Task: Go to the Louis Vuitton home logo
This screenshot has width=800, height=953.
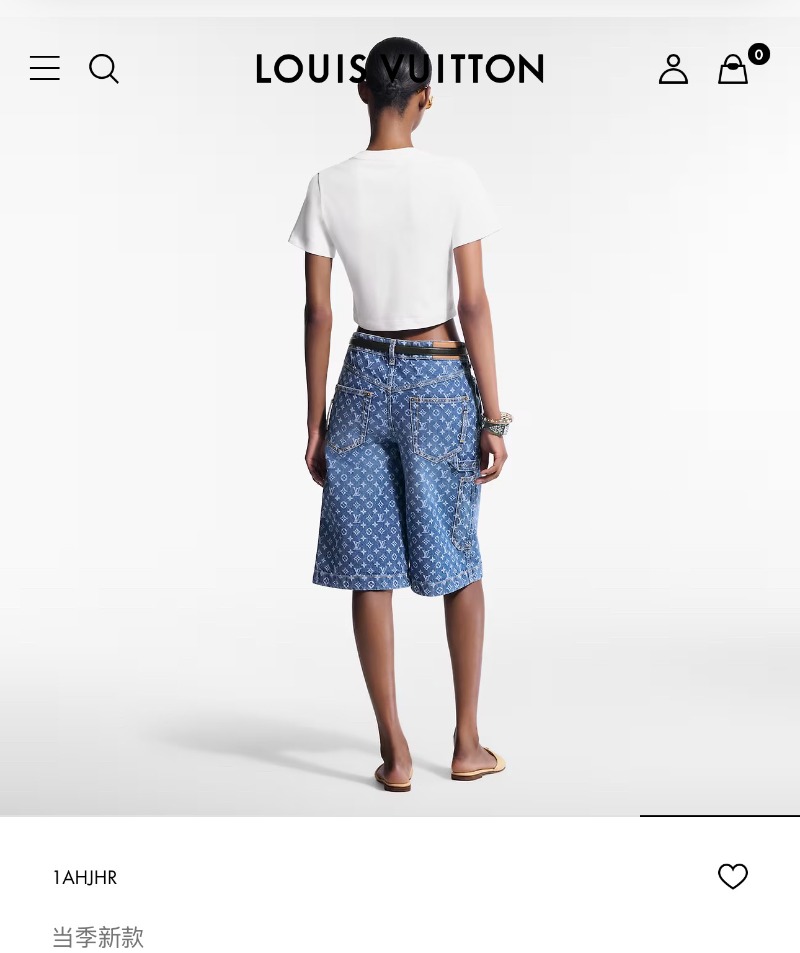Action: pos(400,69)
